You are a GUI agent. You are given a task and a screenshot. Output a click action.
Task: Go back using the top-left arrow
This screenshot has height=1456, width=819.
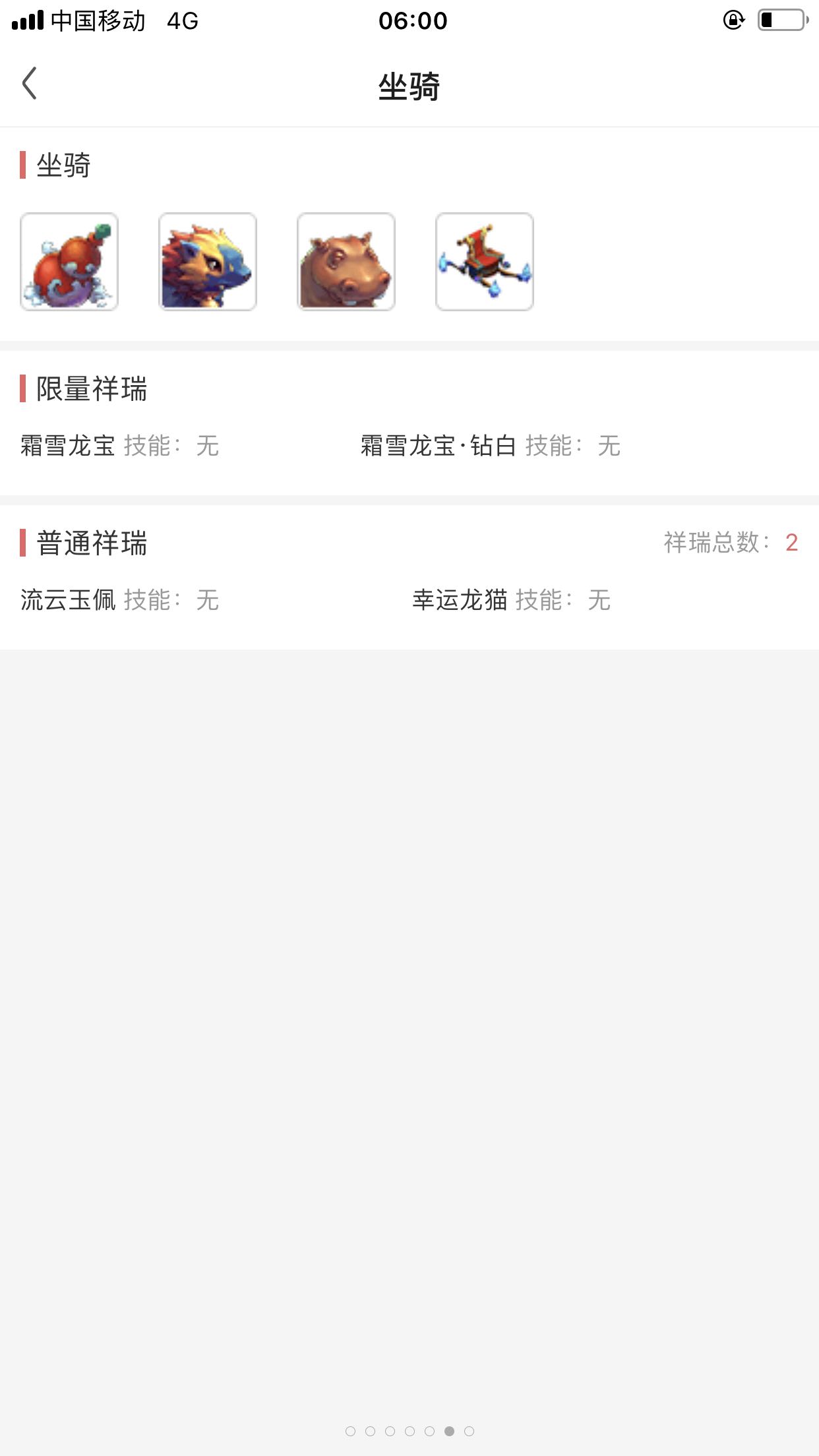[x=30, y=84]
